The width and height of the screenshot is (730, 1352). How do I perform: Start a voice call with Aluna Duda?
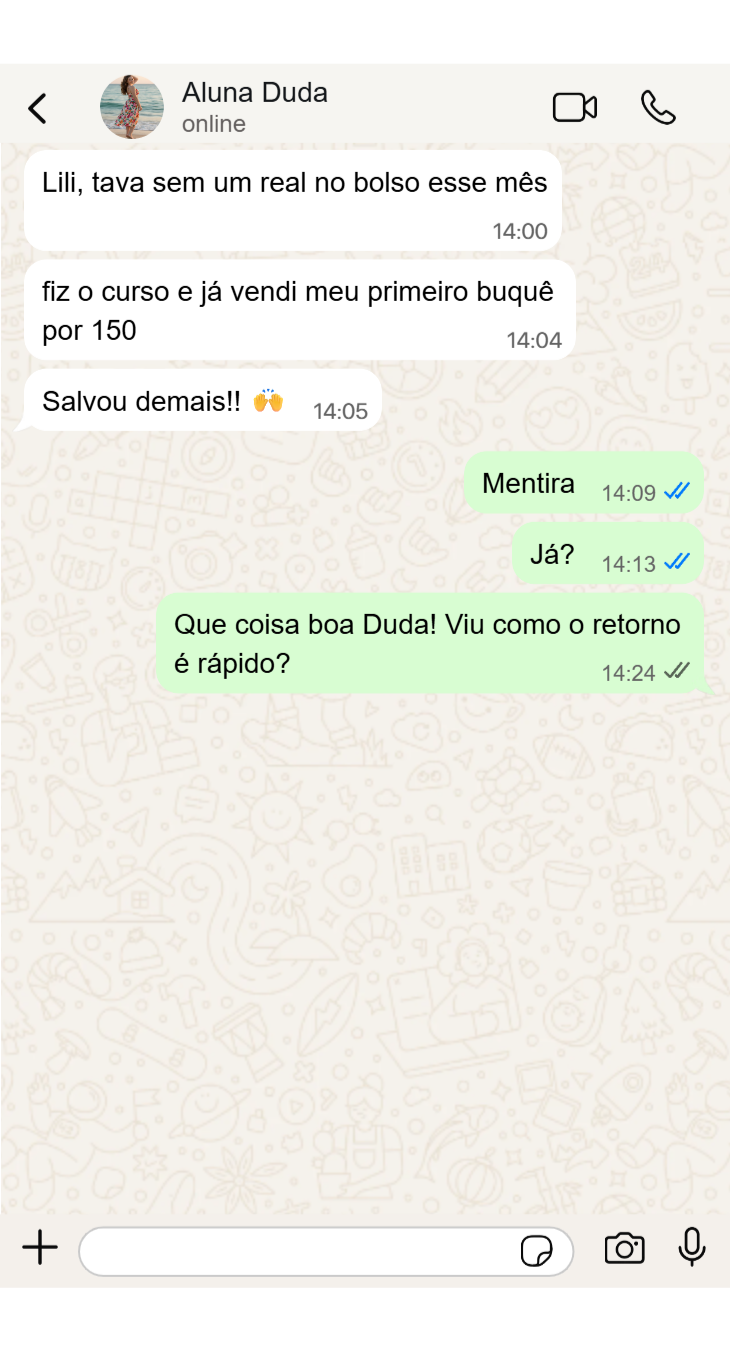coord(656,106)
